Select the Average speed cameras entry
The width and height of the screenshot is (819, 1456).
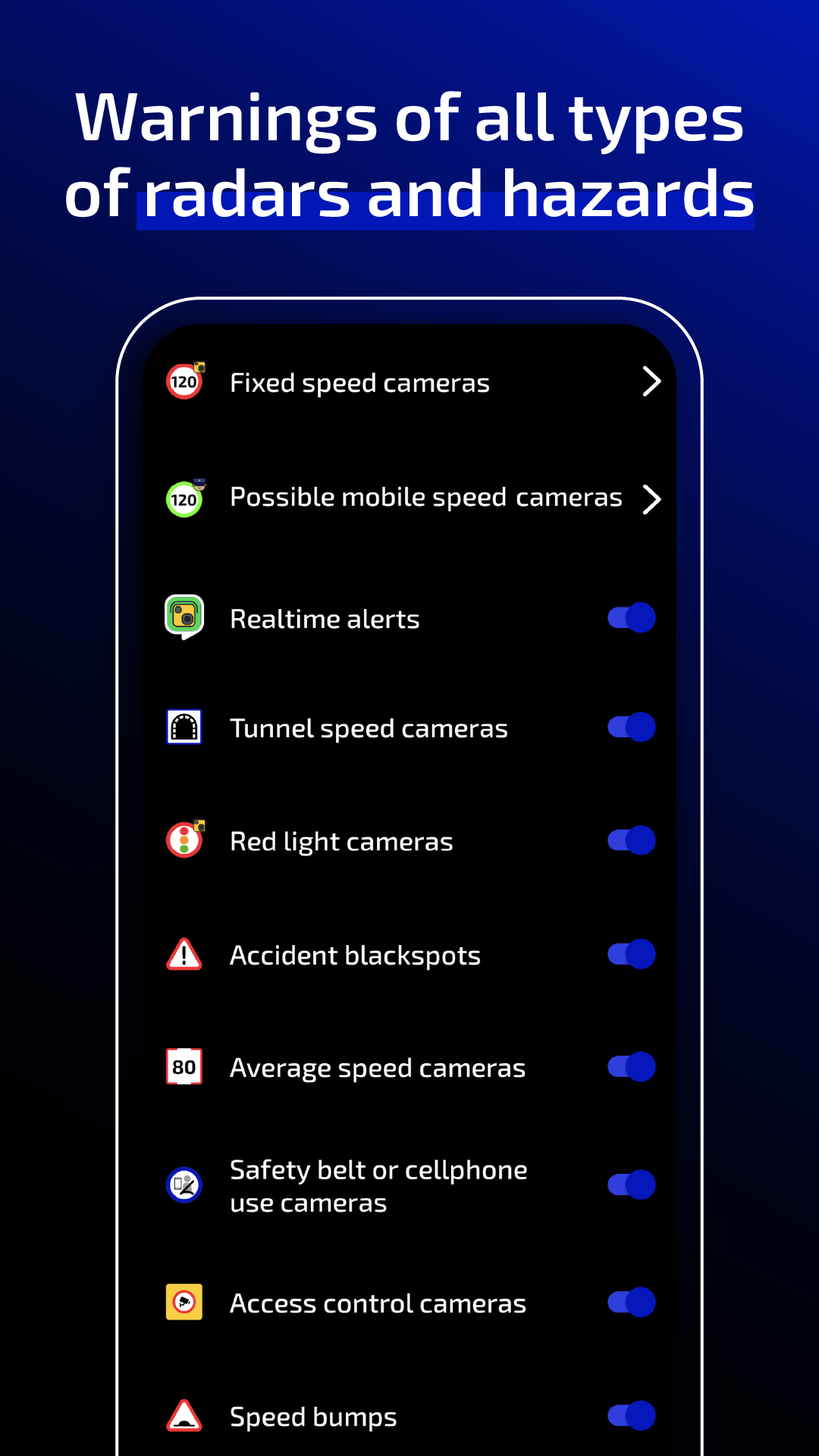[x=378, y=1067]
